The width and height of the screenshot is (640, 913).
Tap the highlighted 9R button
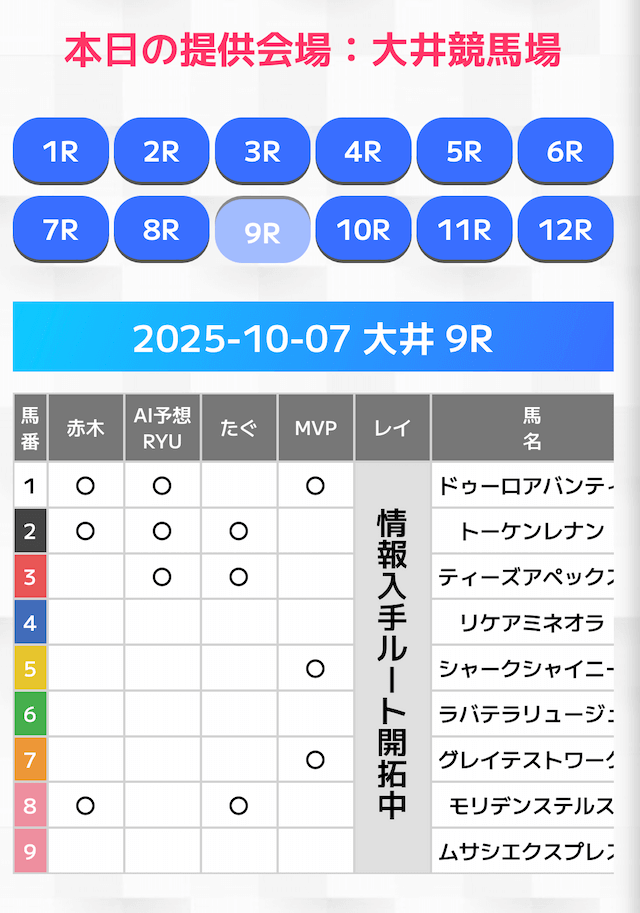(x=262, y=231)
